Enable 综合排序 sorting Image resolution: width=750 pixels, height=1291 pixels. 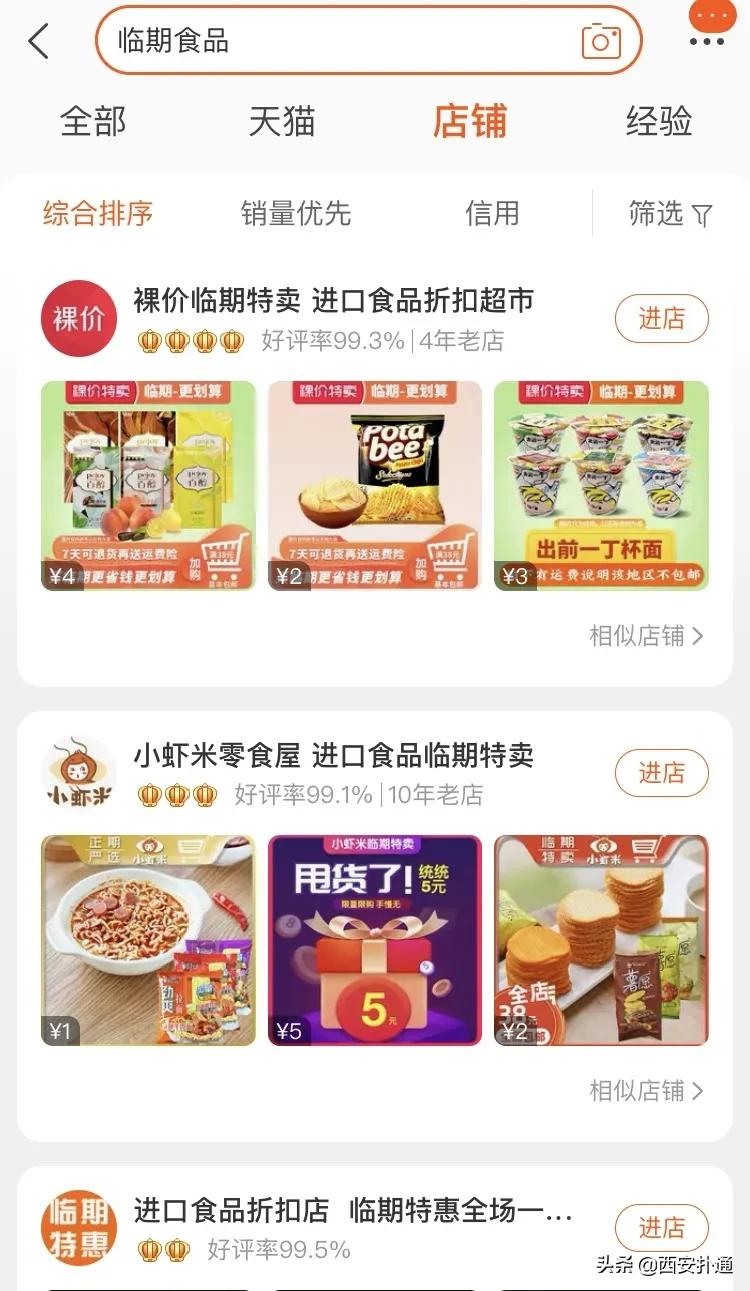point(96,214)
